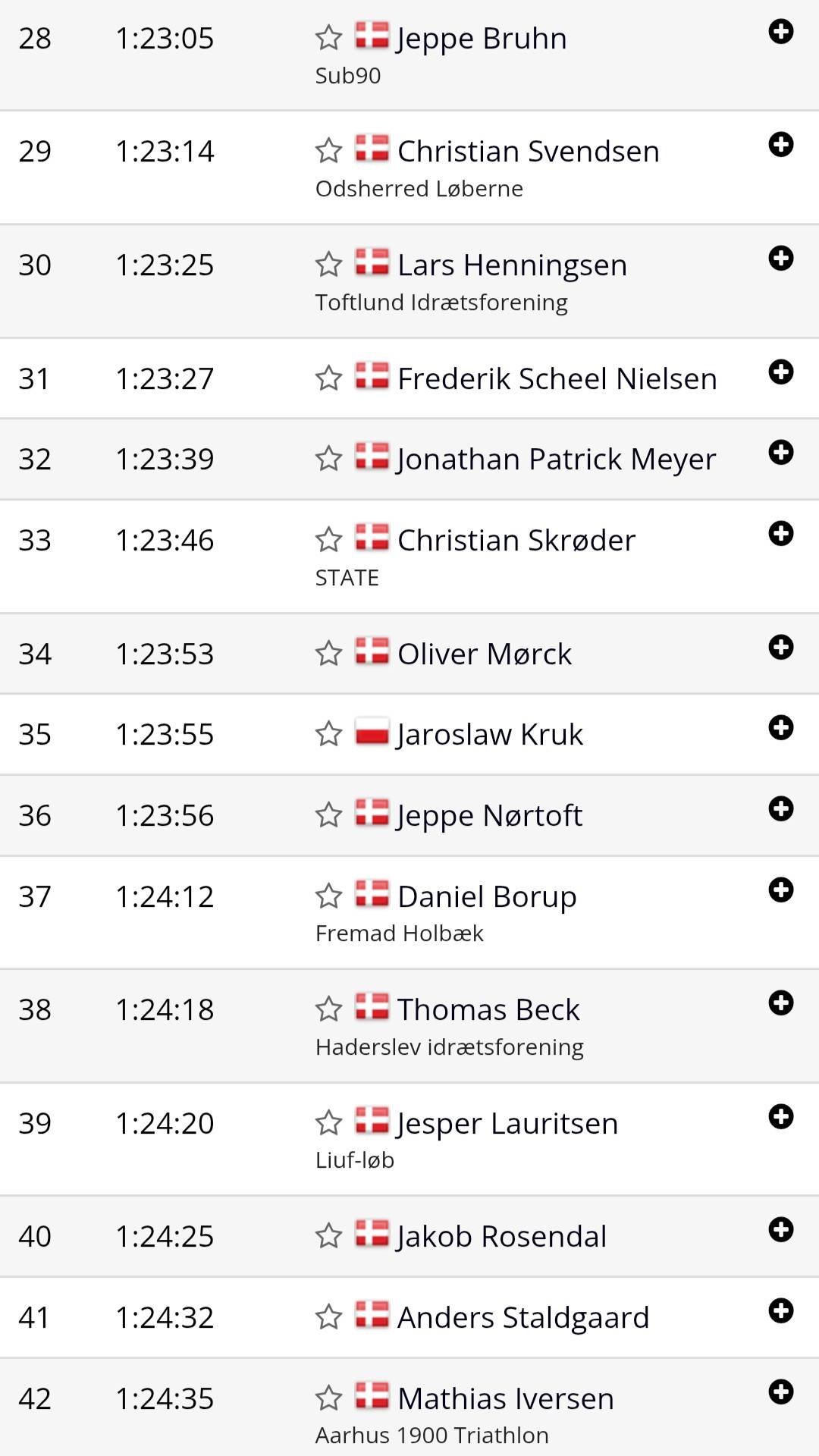This screenshot has width=819, height=1456.
Task: Favorite Jeppe Bruhn with the star
Action: point(328,38)
